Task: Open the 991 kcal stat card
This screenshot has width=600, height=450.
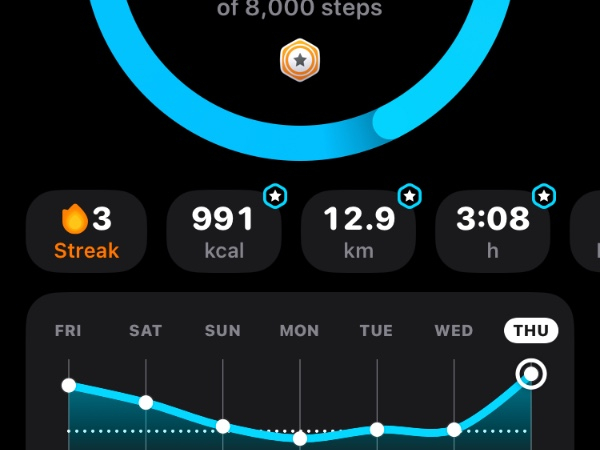Action: click(x=224, y=232)
